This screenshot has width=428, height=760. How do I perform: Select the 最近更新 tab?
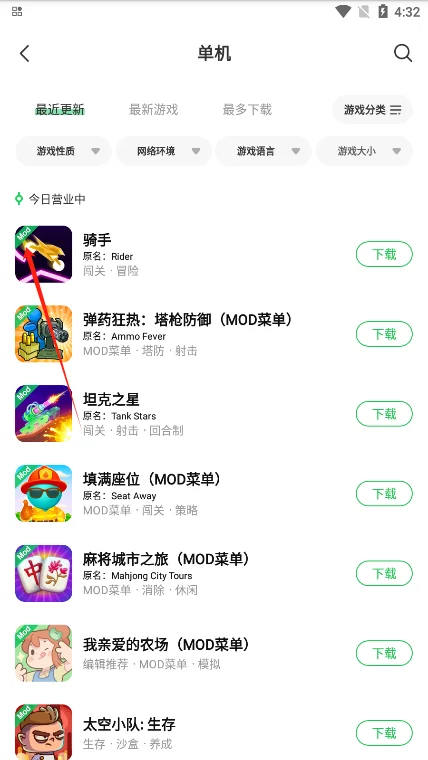tap(60, 110)
